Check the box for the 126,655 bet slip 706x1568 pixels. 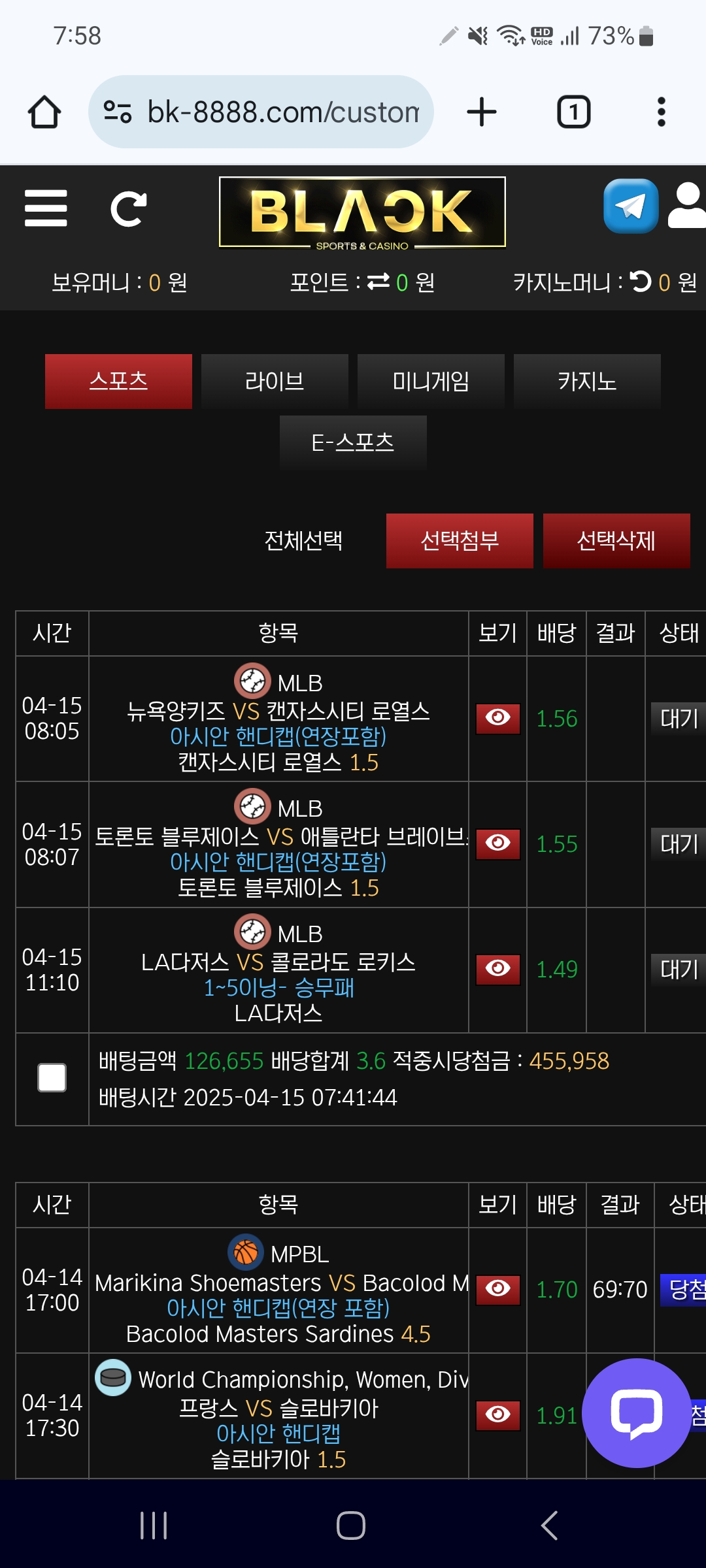(52, 1078)
